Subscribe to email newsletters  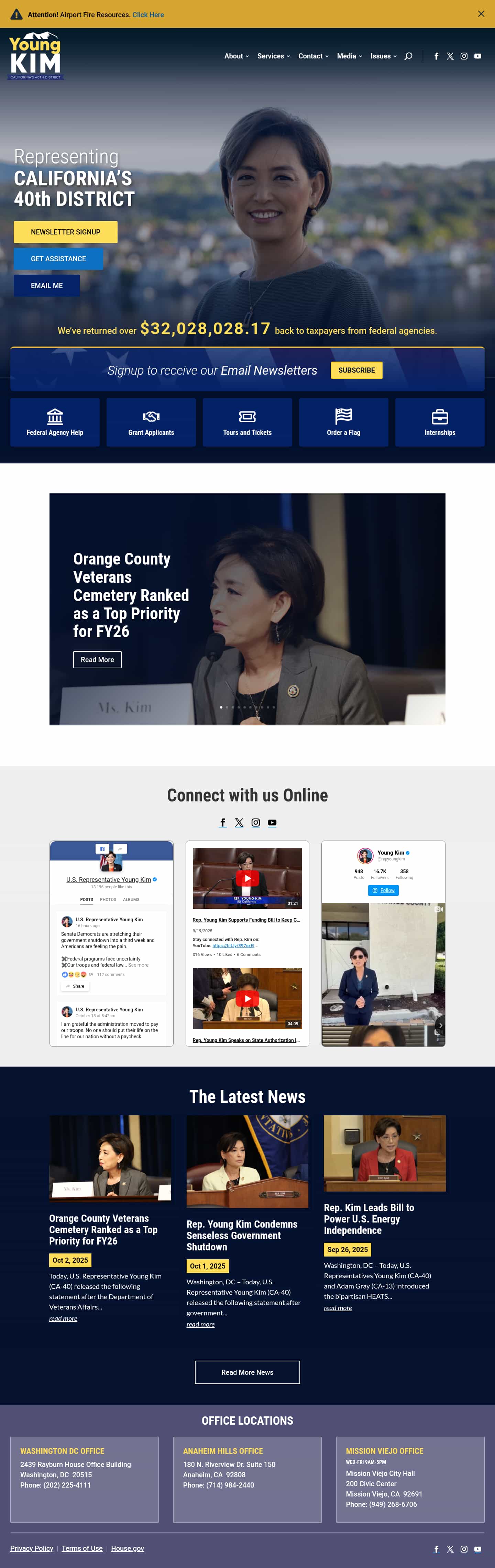356,370
